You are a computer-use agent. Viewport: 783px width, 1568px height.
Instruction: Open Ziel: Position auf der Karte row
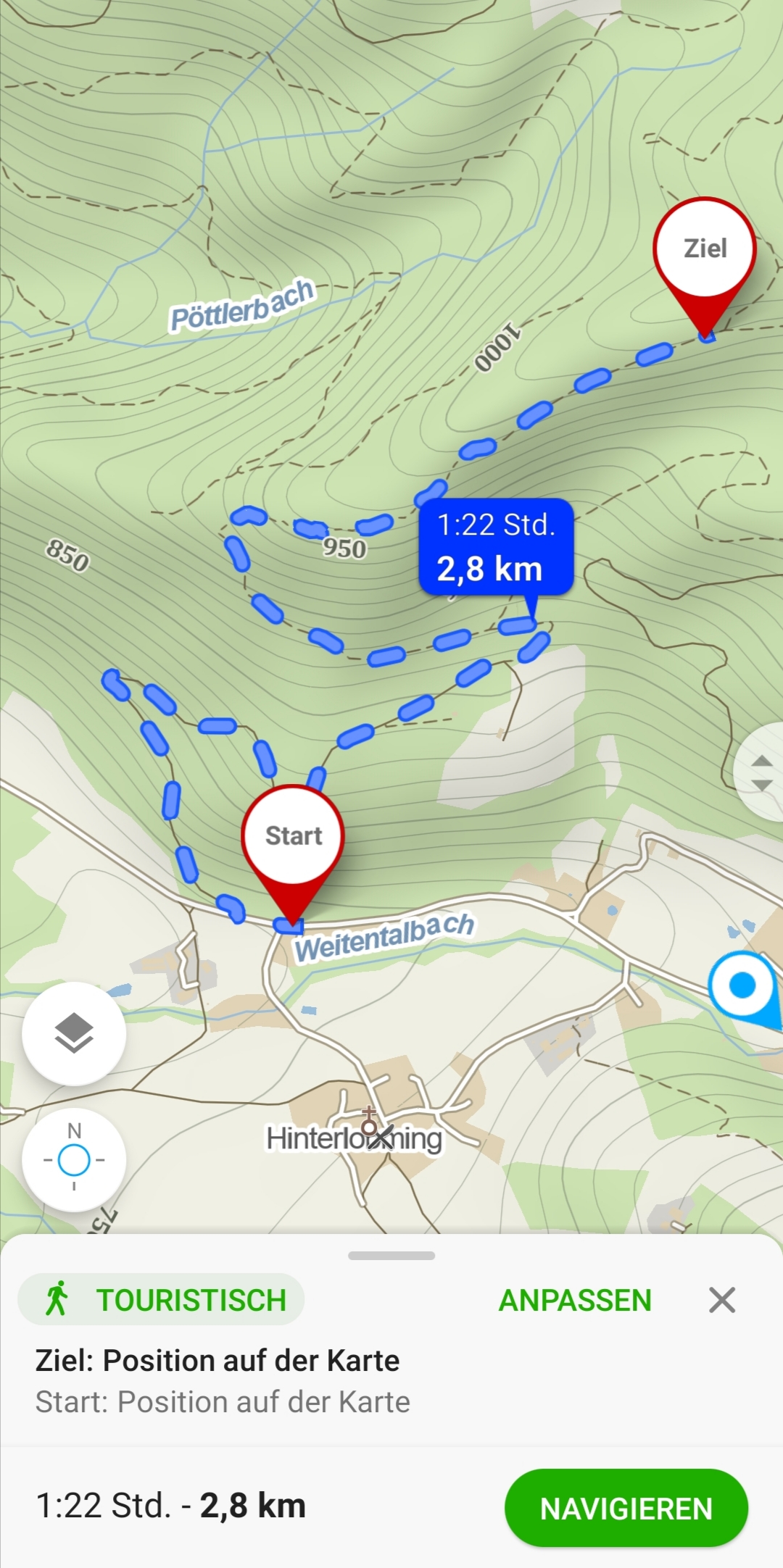point(217,1360)
